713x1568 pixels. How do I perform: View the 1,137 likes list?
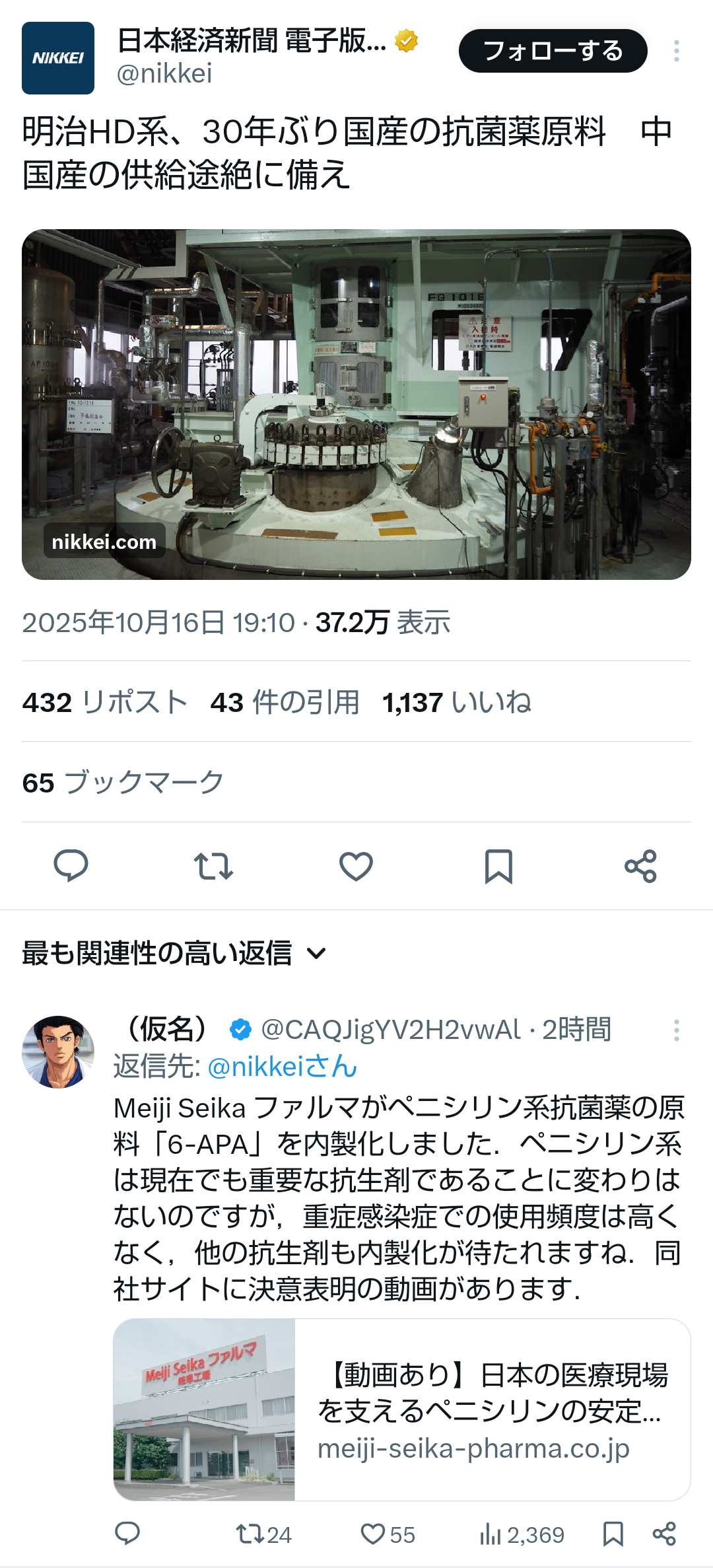point(457,702)
